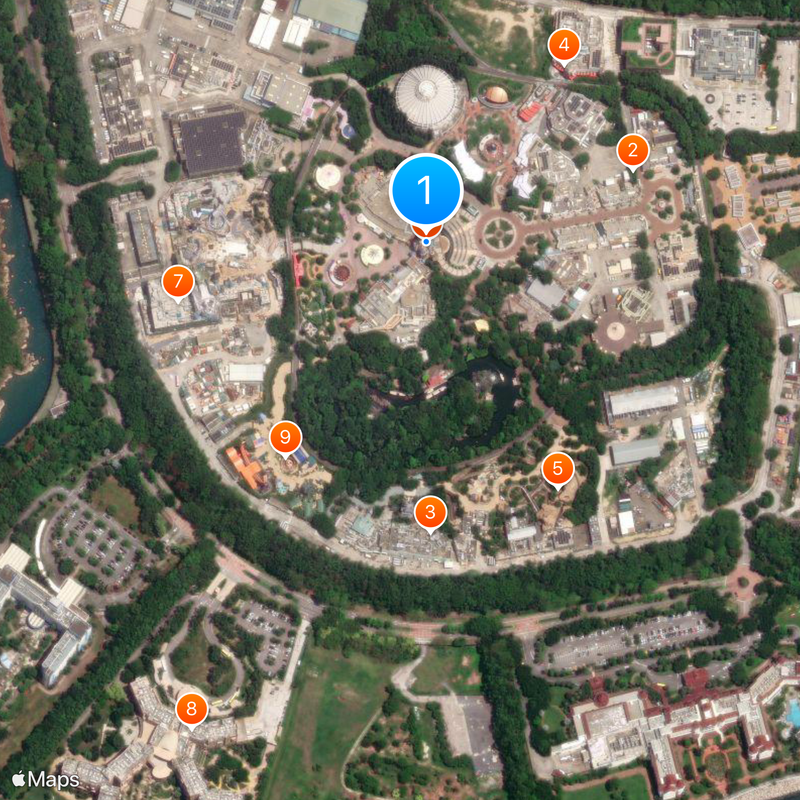Tap map pin number 9
The height and width of the screenshot is (800, 800).
pyautogui.click(x=286, y=436)
